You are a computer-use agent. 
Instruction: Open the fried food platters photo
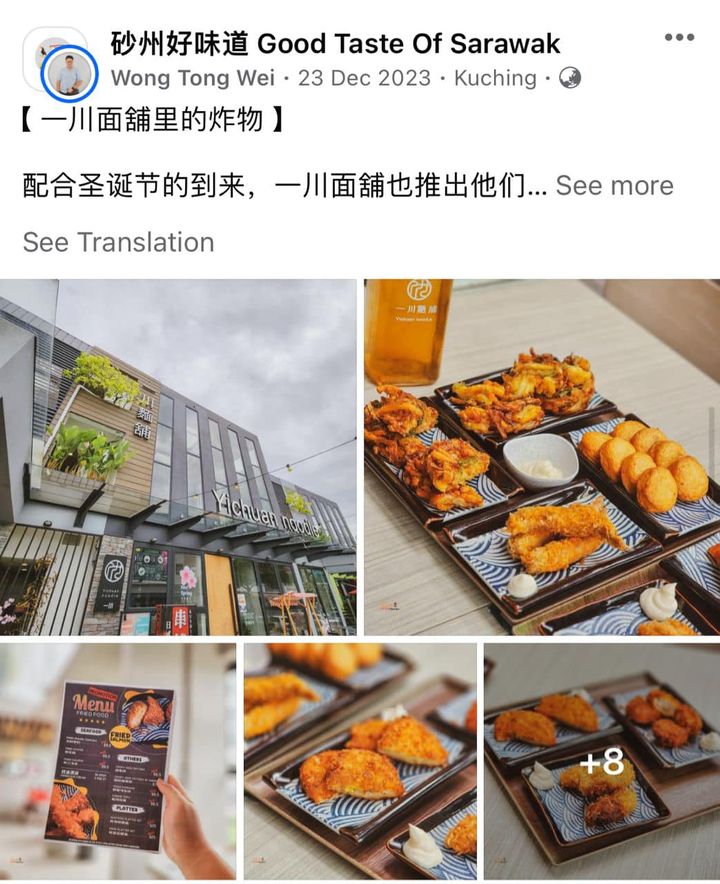(541, 457)
